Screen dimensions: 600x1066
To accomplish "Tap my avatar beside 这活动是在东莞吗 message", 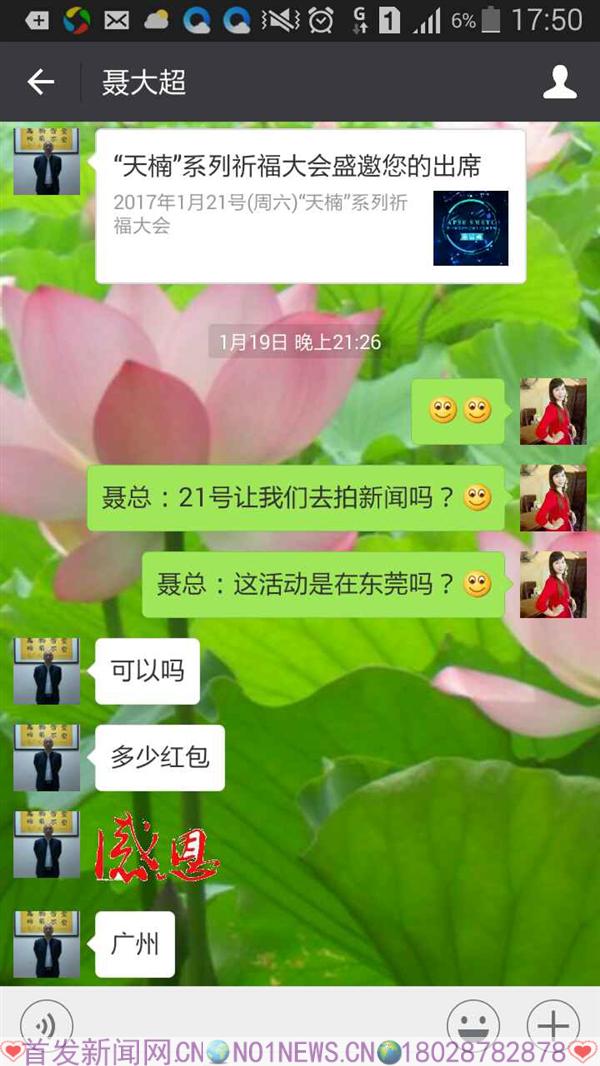I will pos(553,584).
